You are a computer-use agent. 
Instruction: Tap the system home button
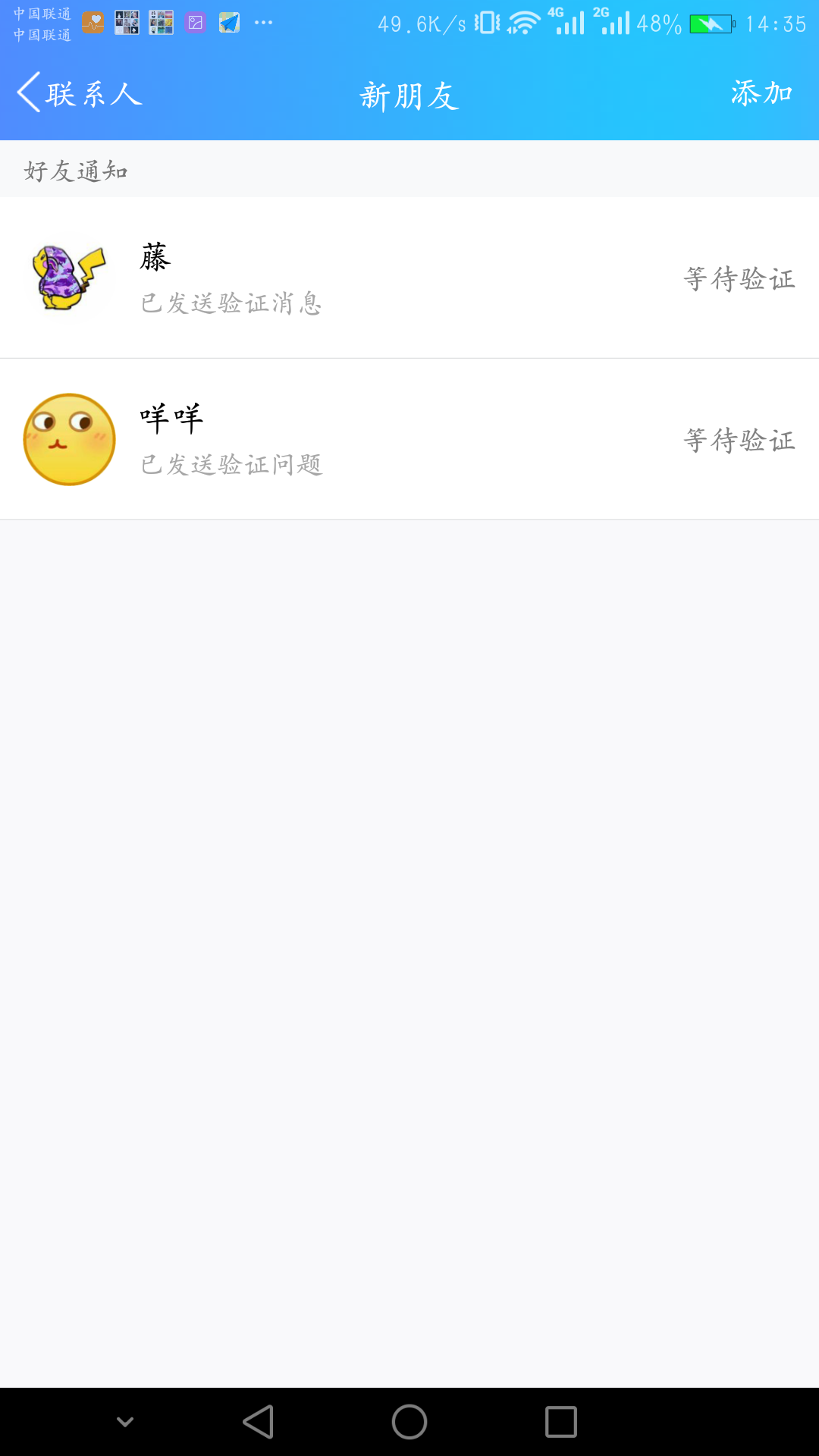409,1422
